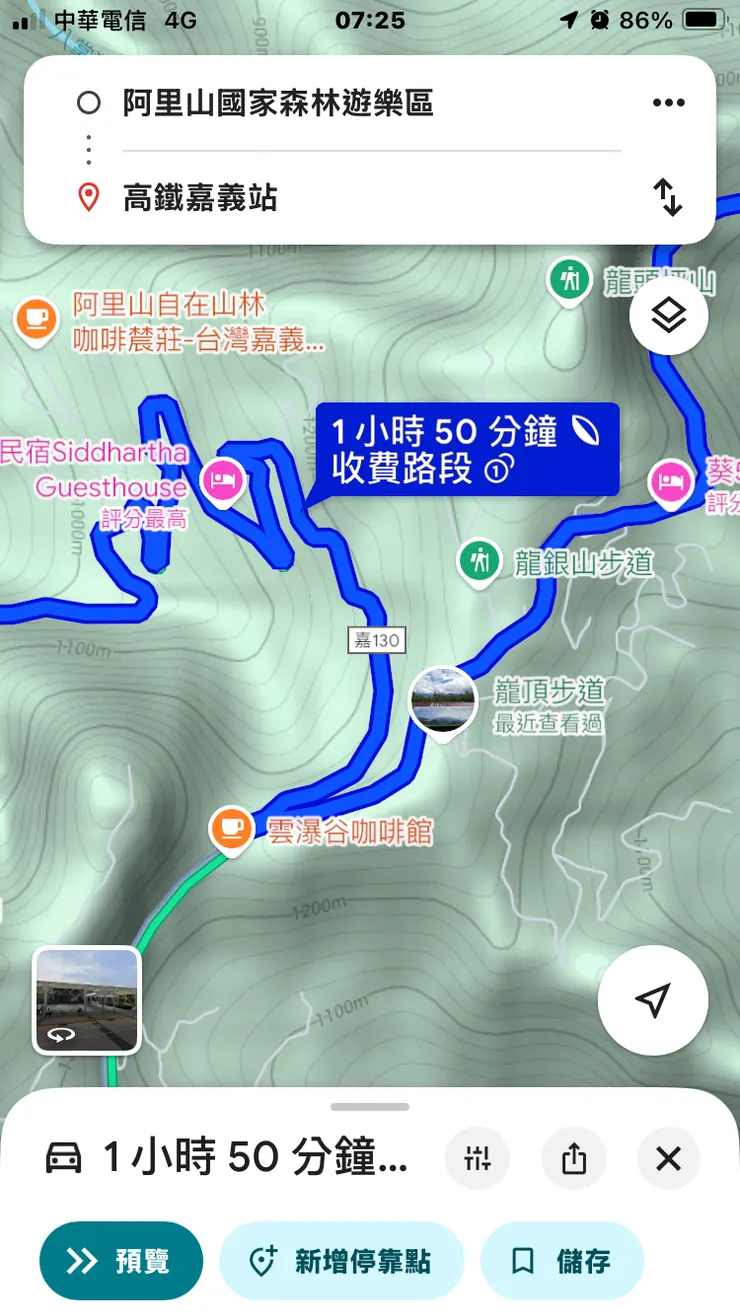Save the route with 儲存
The width and height of the screenshot is (740, 1316).
point(562,1261)
